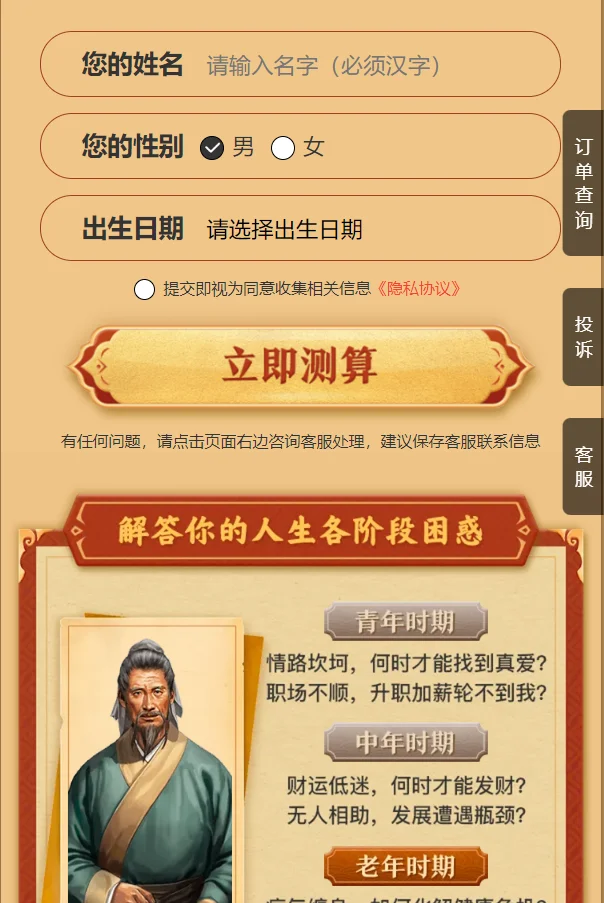Open the privacy agreement link (隐私协议)
This screenshot has width=604, height=903.
[x=419, y=289]
